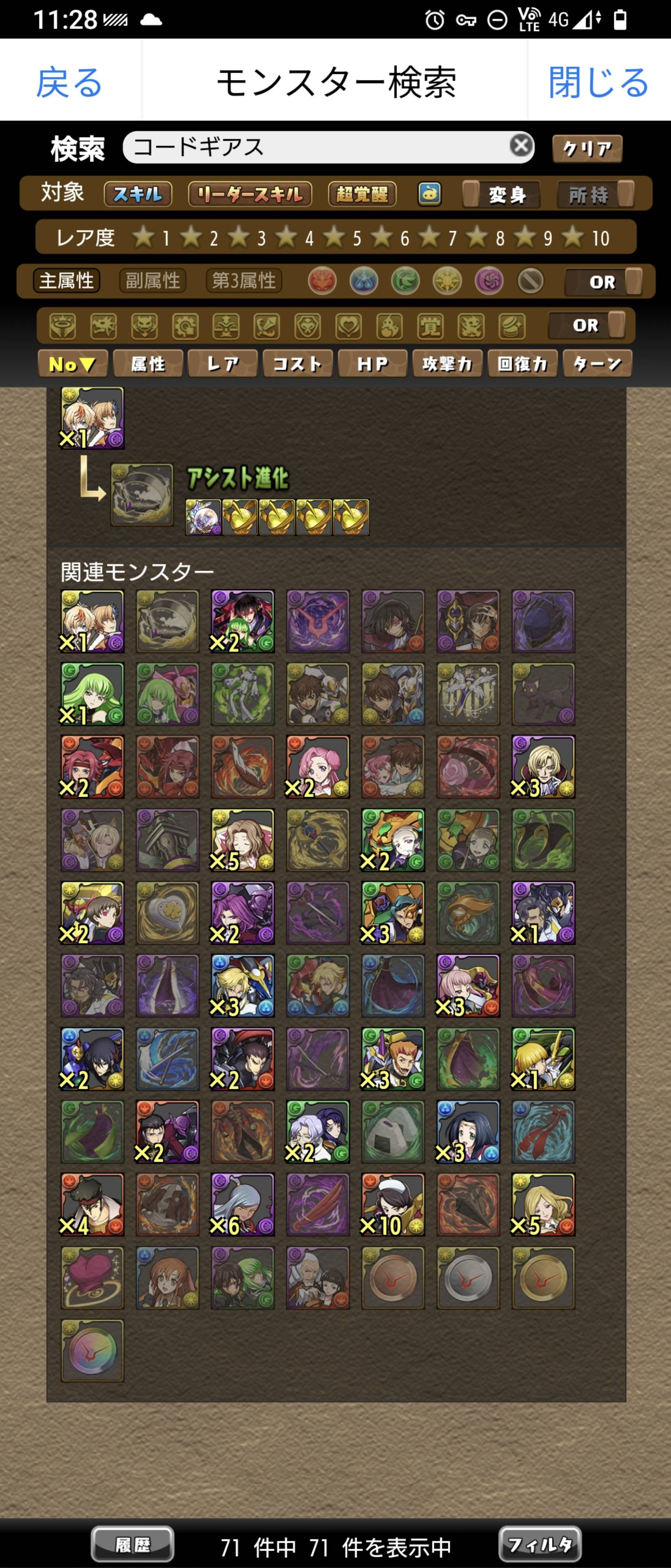Viewport: 671px width, 1568px height.
Task: Toggle the 変身 switch
Action: (x=501, y=195)
